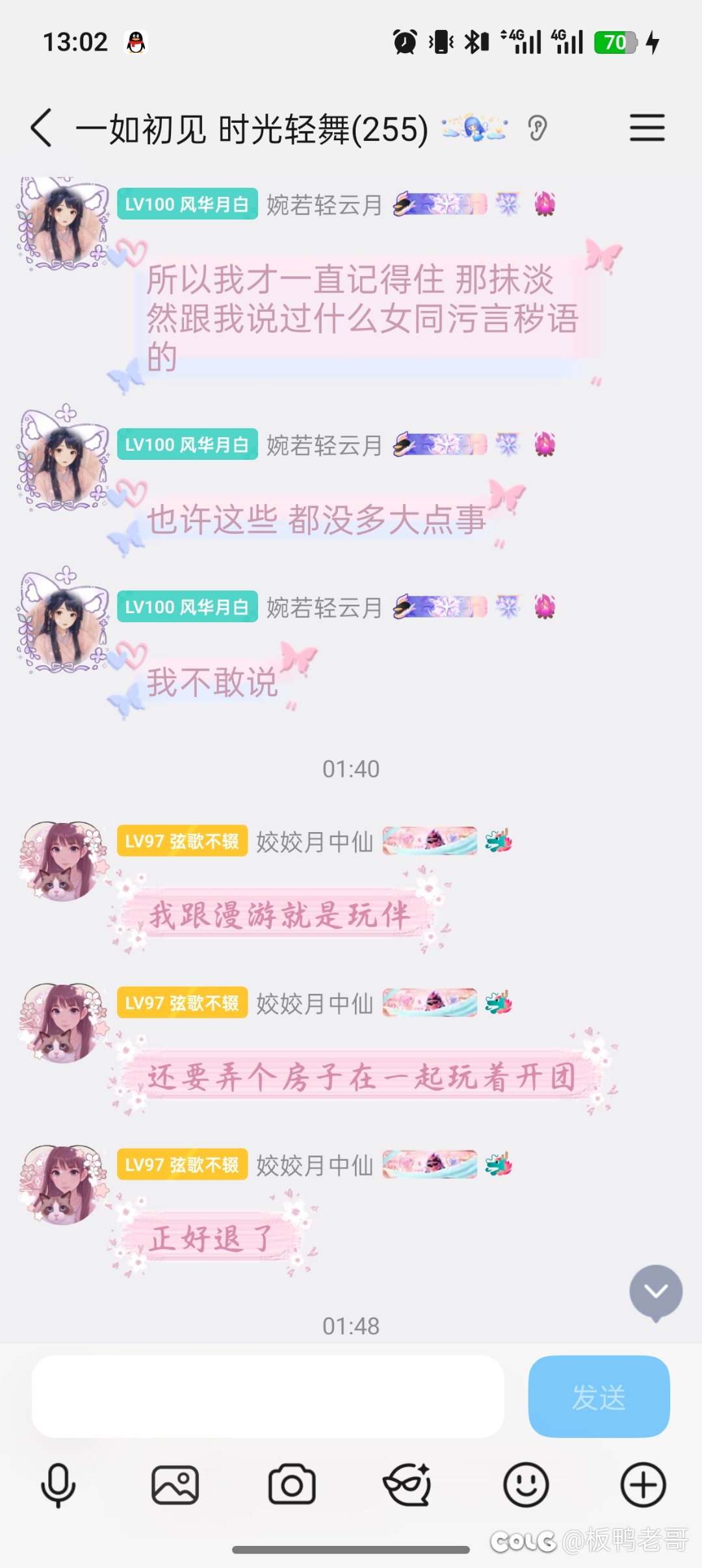Screen dimensions: 702x1568
Task: Open the masked face effects icon
Action: (408, 1484)
